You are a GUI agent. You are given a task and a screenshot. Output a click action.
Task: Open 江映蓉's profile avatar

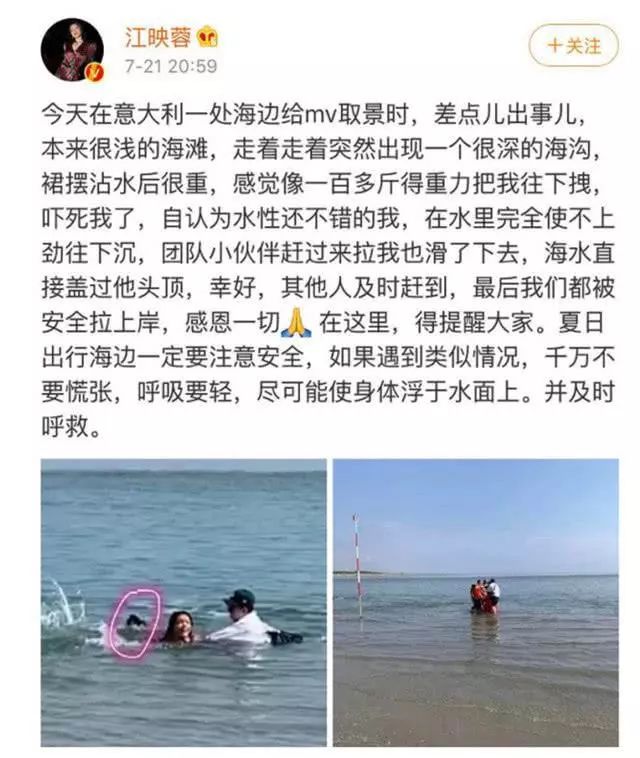(71, 50)
